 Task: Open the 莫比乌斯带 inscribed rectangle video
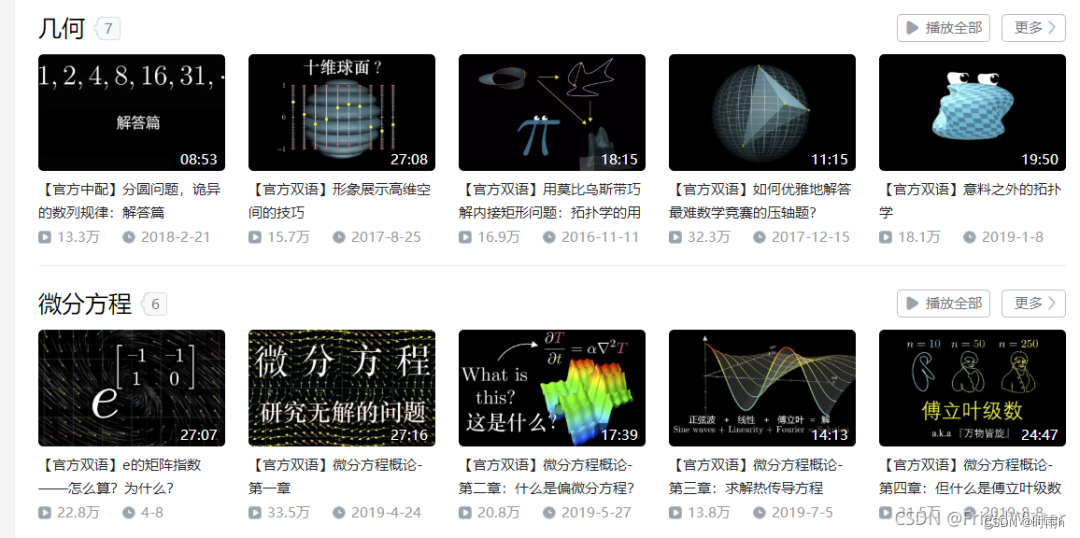coord(551,113)
